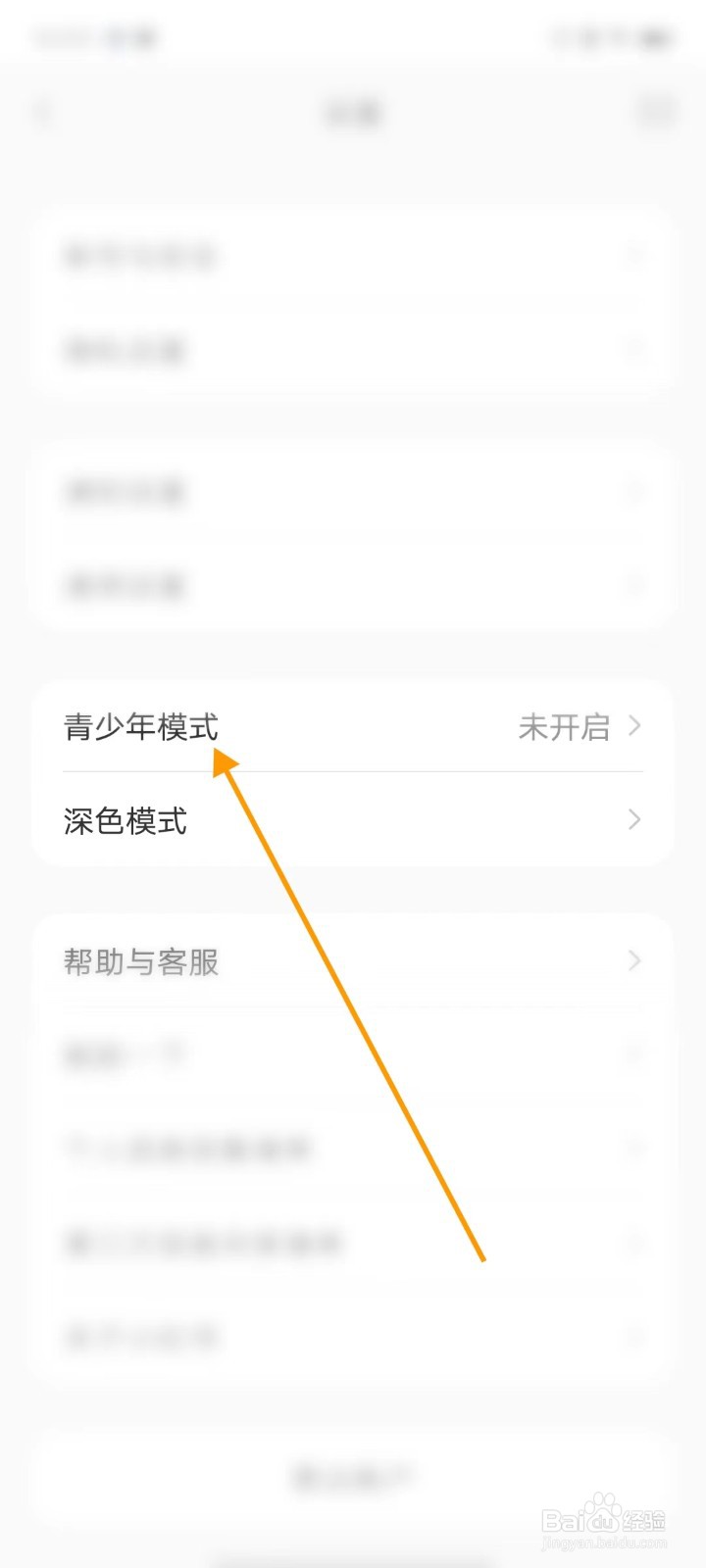706x1568 pixels.
Task: Toggle 未开启 status for teen mode
Action: point(564,727)
